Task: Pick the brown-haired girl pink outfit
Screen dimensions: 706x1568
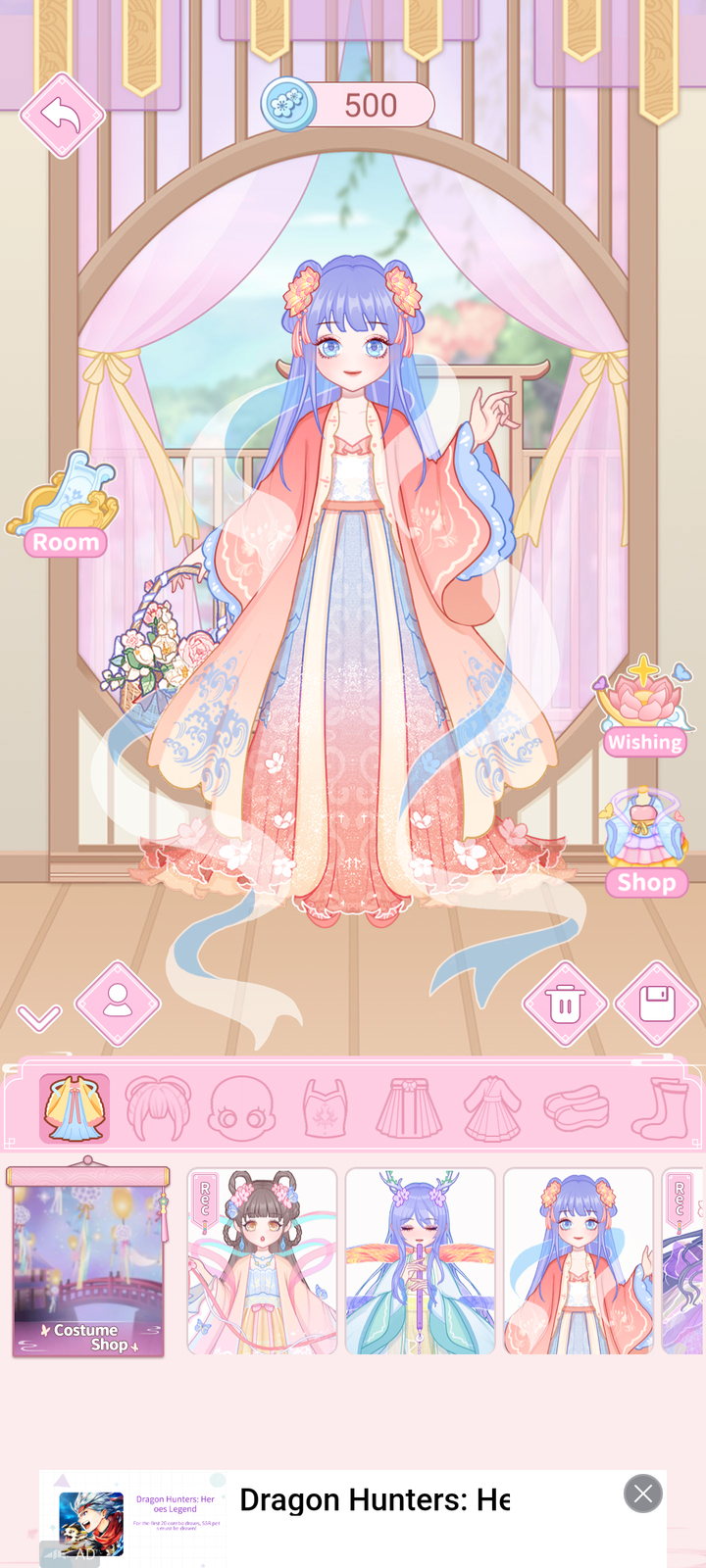Action: [x=262, y=1262]
